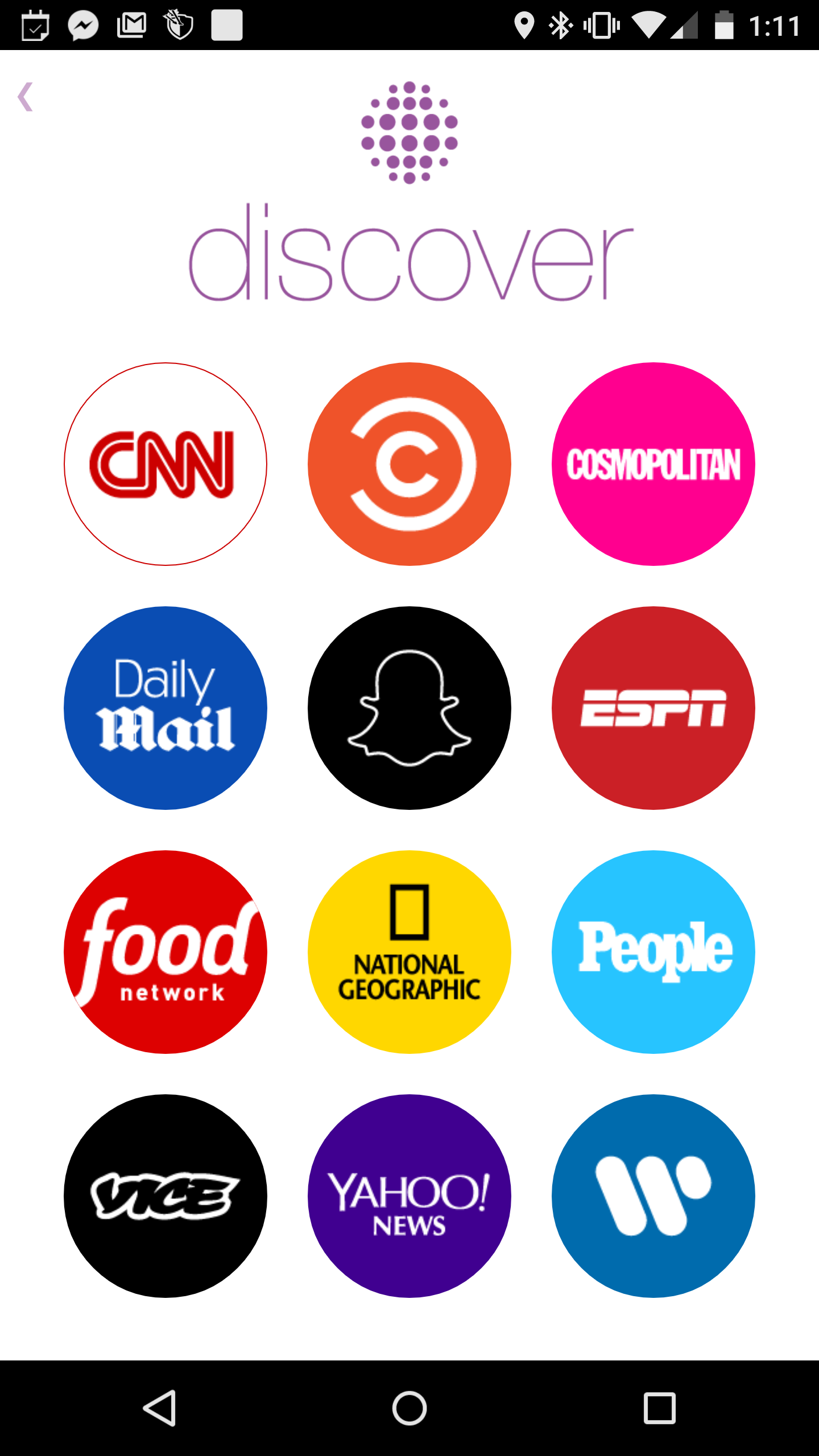819x1456 pixels.
Task: Open the CNN channel
Action: (166, 464)
